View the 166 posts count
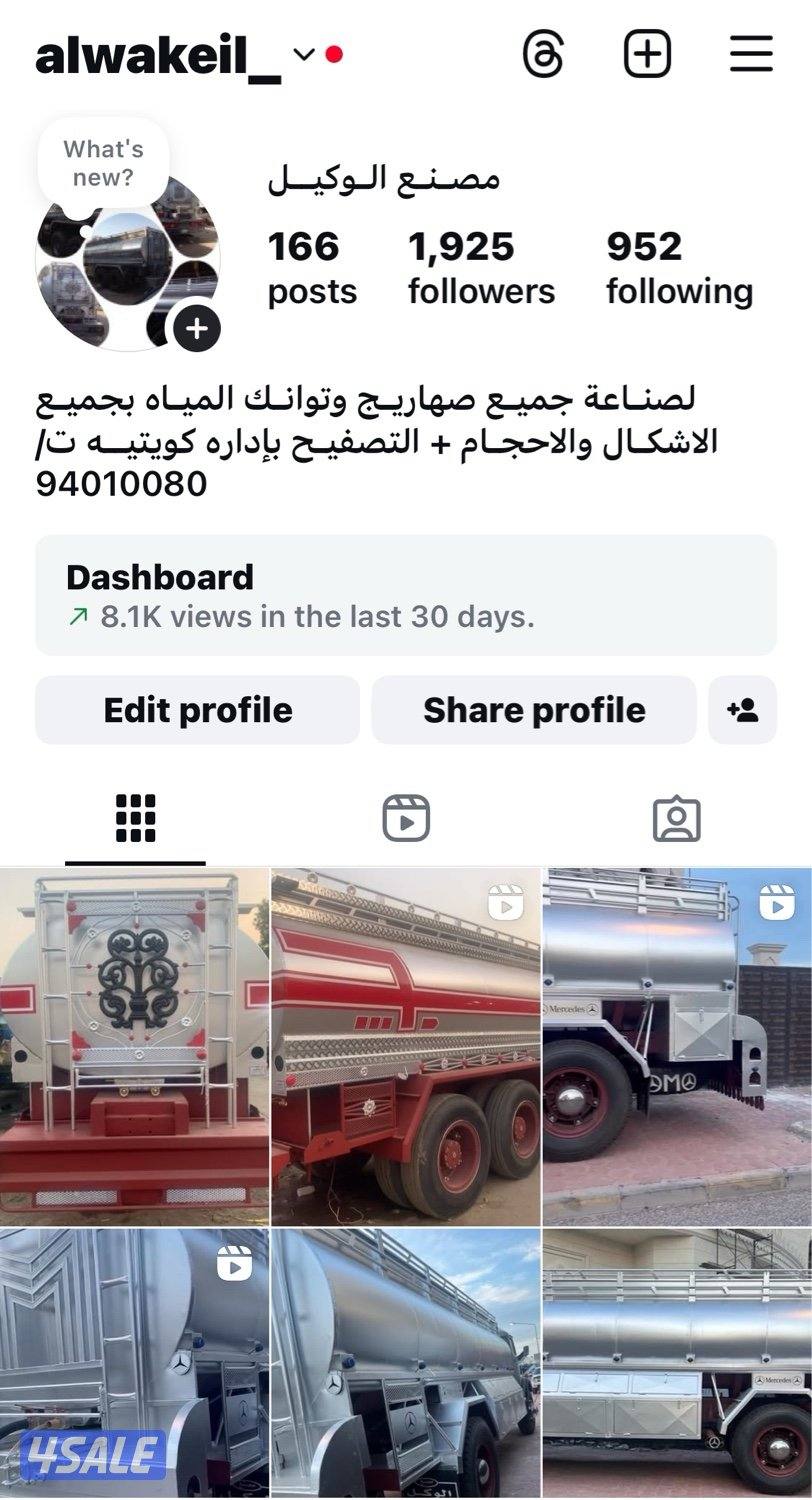This screenshot has width=812, height=1500. (x=311, y=265)
